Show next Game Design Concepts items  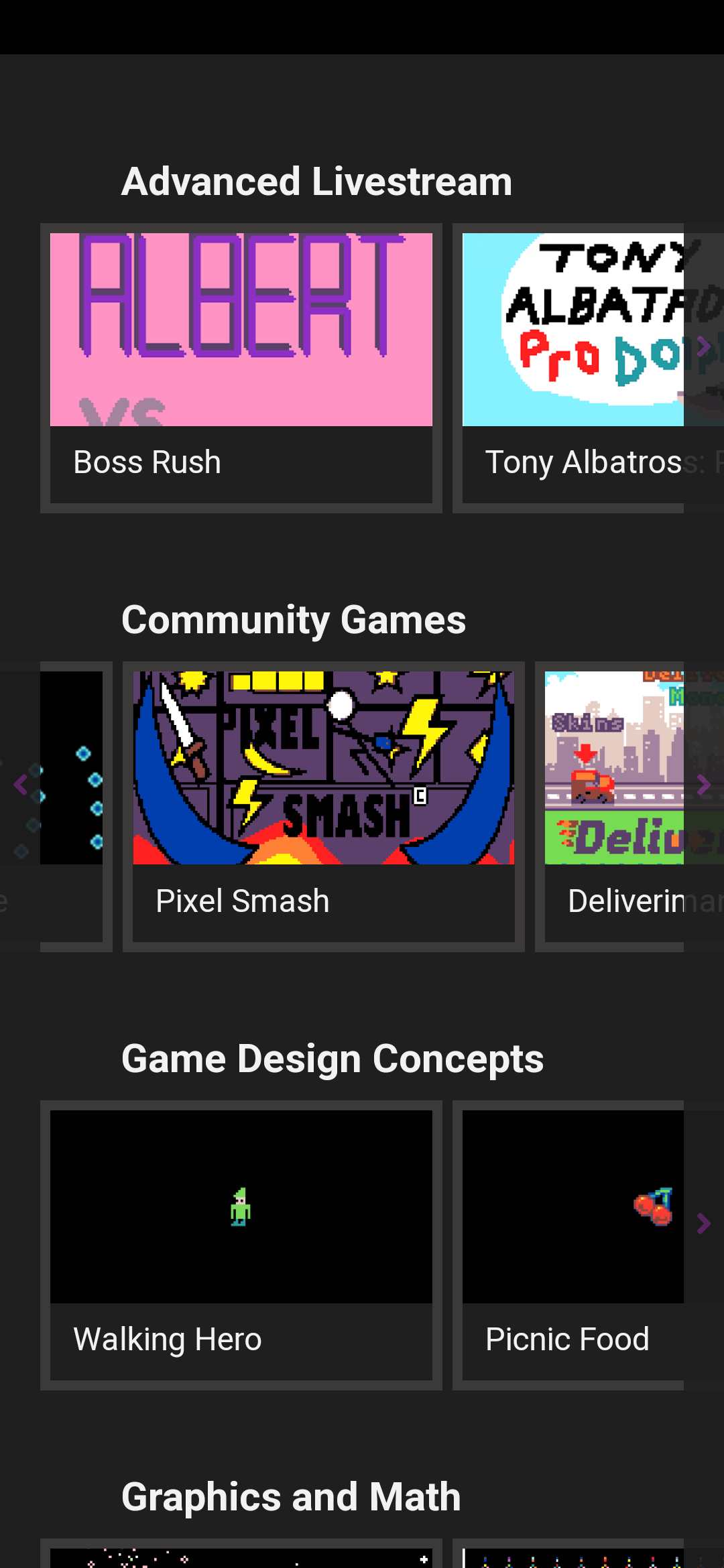coord(703,1224)
